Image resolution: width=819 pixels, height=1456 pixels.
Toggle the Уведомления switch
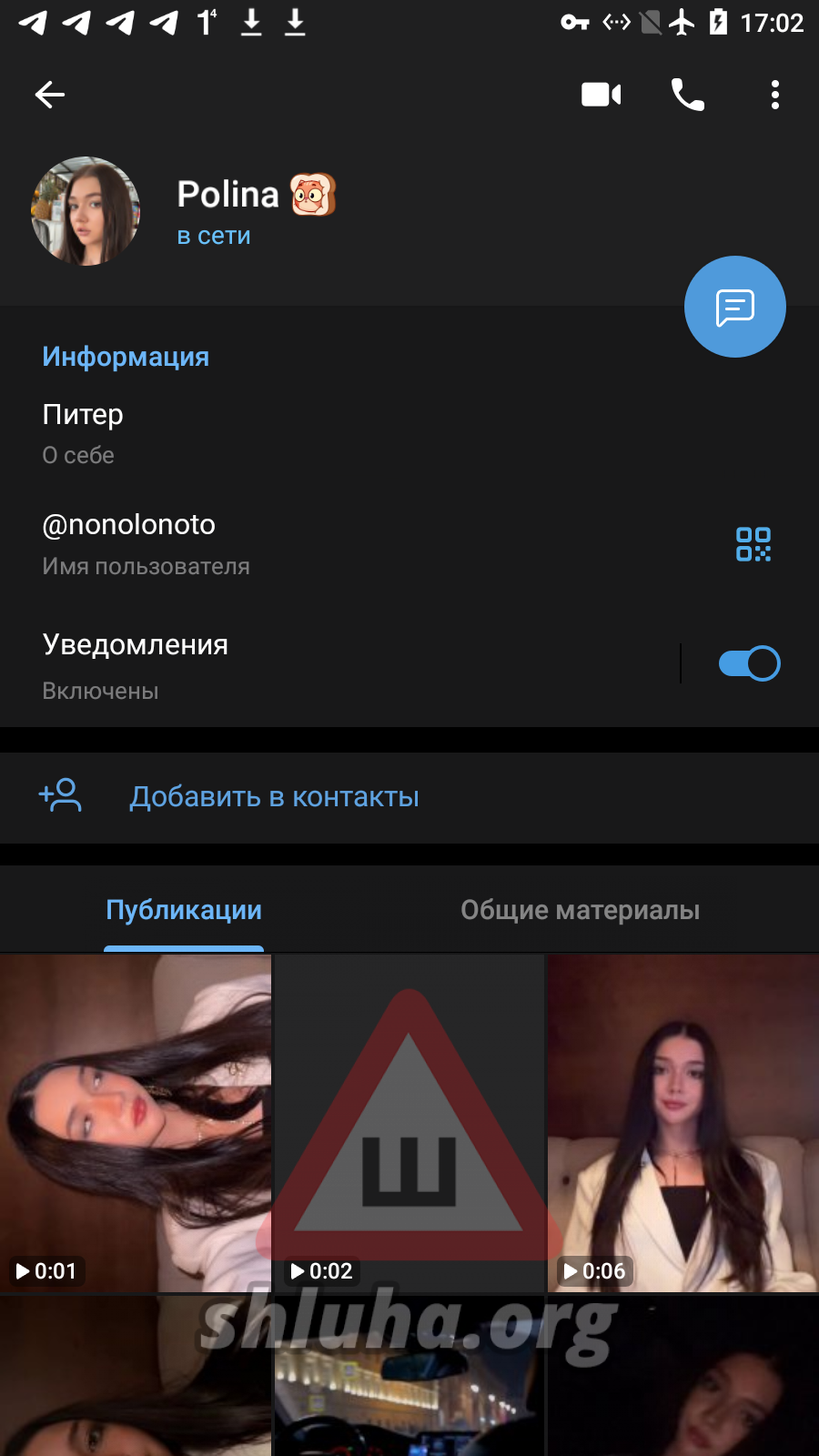click(x=749, y=663)
